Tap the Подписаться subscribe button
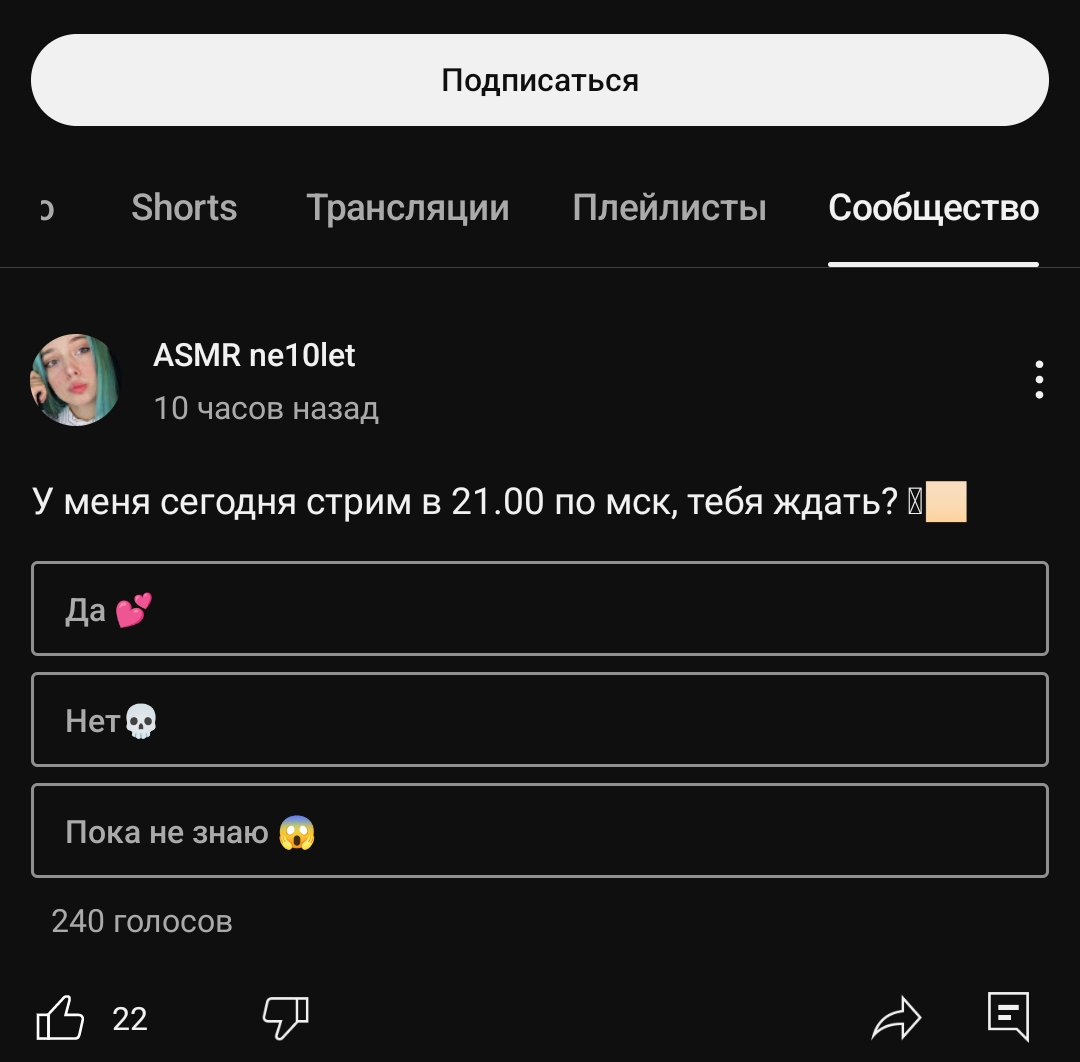The image size is (1080, 1062). [540, 80]
